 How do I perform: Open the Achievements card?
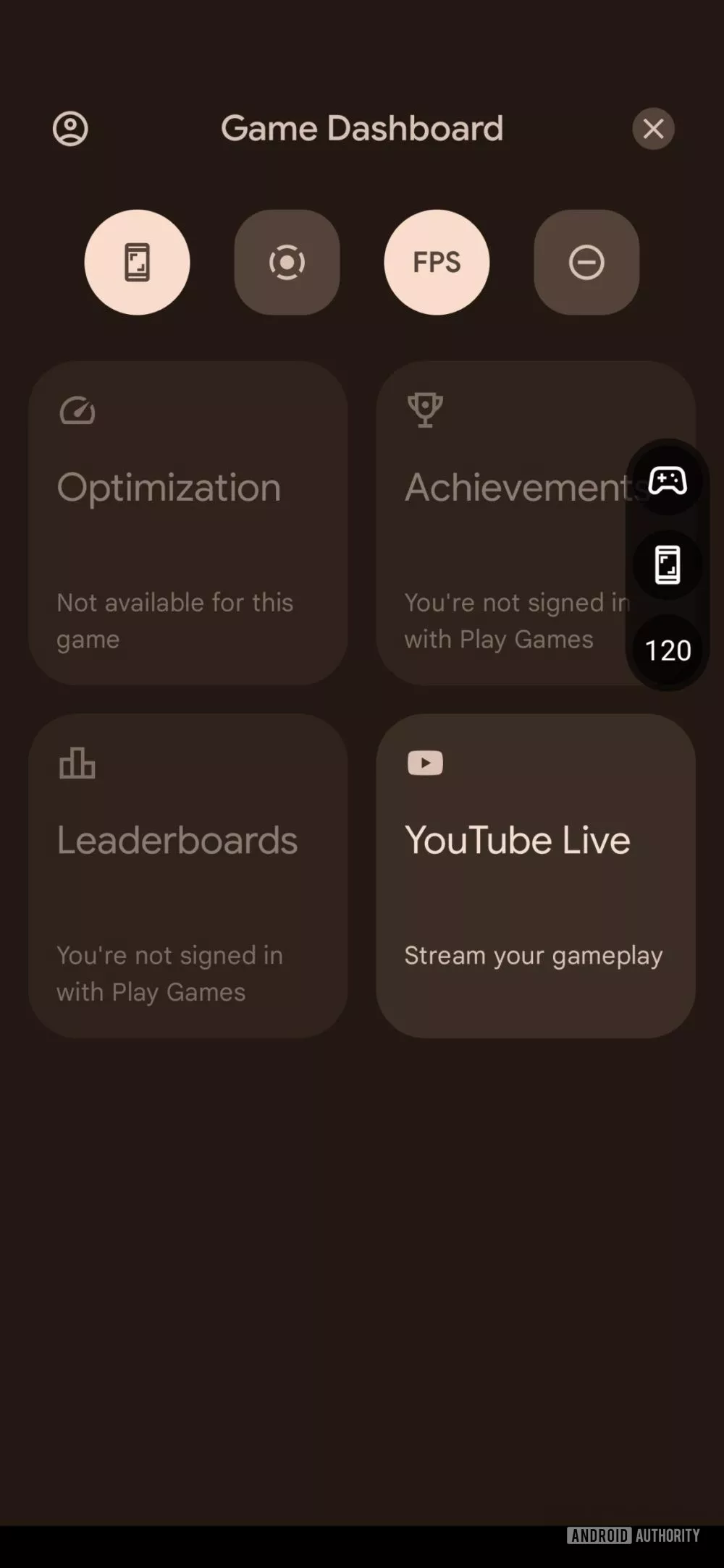pyautogui.click(x=500, y=522)
